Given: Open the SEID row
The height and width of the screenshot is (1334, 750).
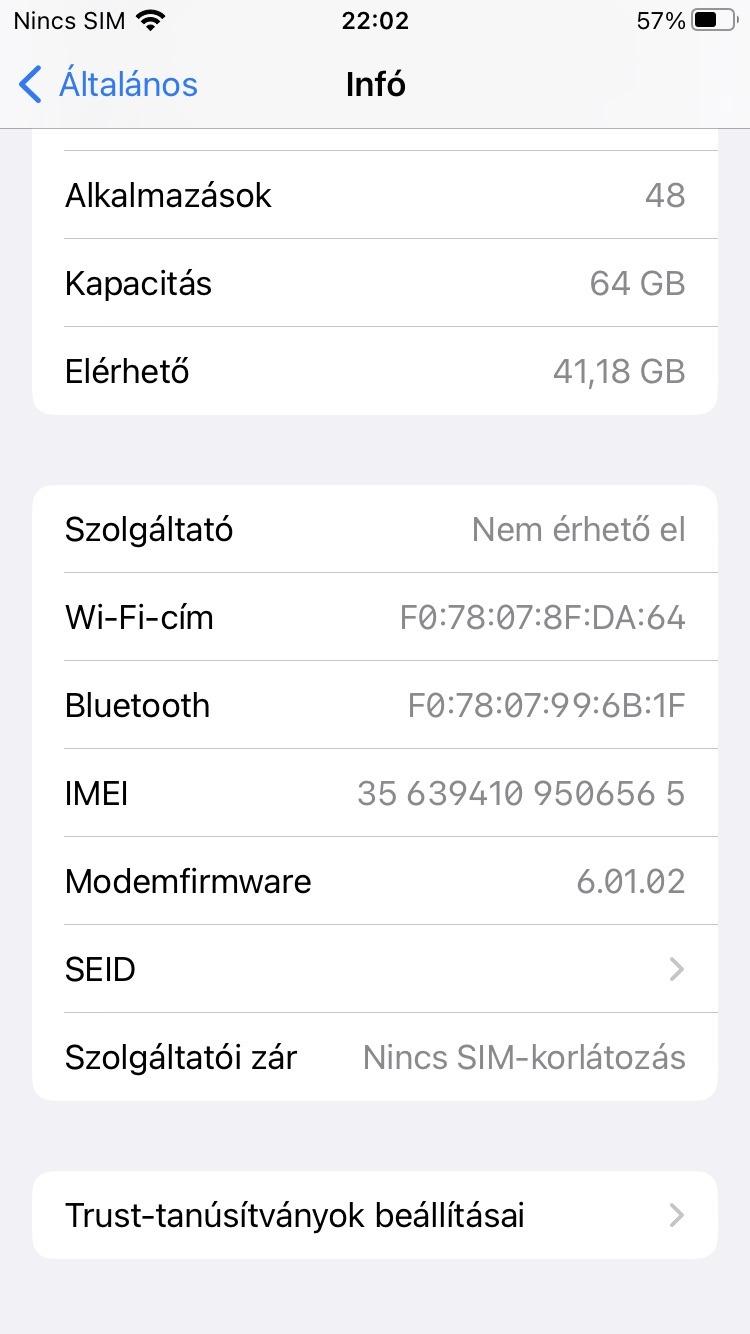Looking at the screenshot, I should [x=375, y=969].
